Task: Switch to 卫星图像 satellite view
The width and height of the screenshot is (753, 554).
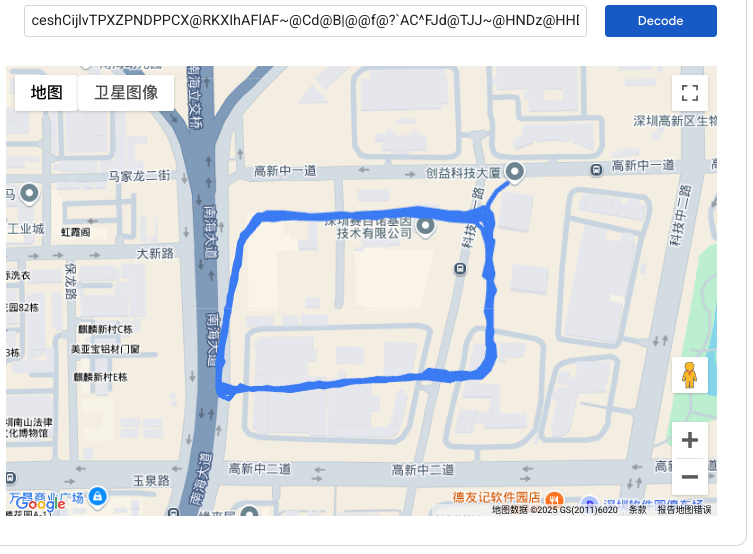Action: pyautogui.click(x=126, y=93)
